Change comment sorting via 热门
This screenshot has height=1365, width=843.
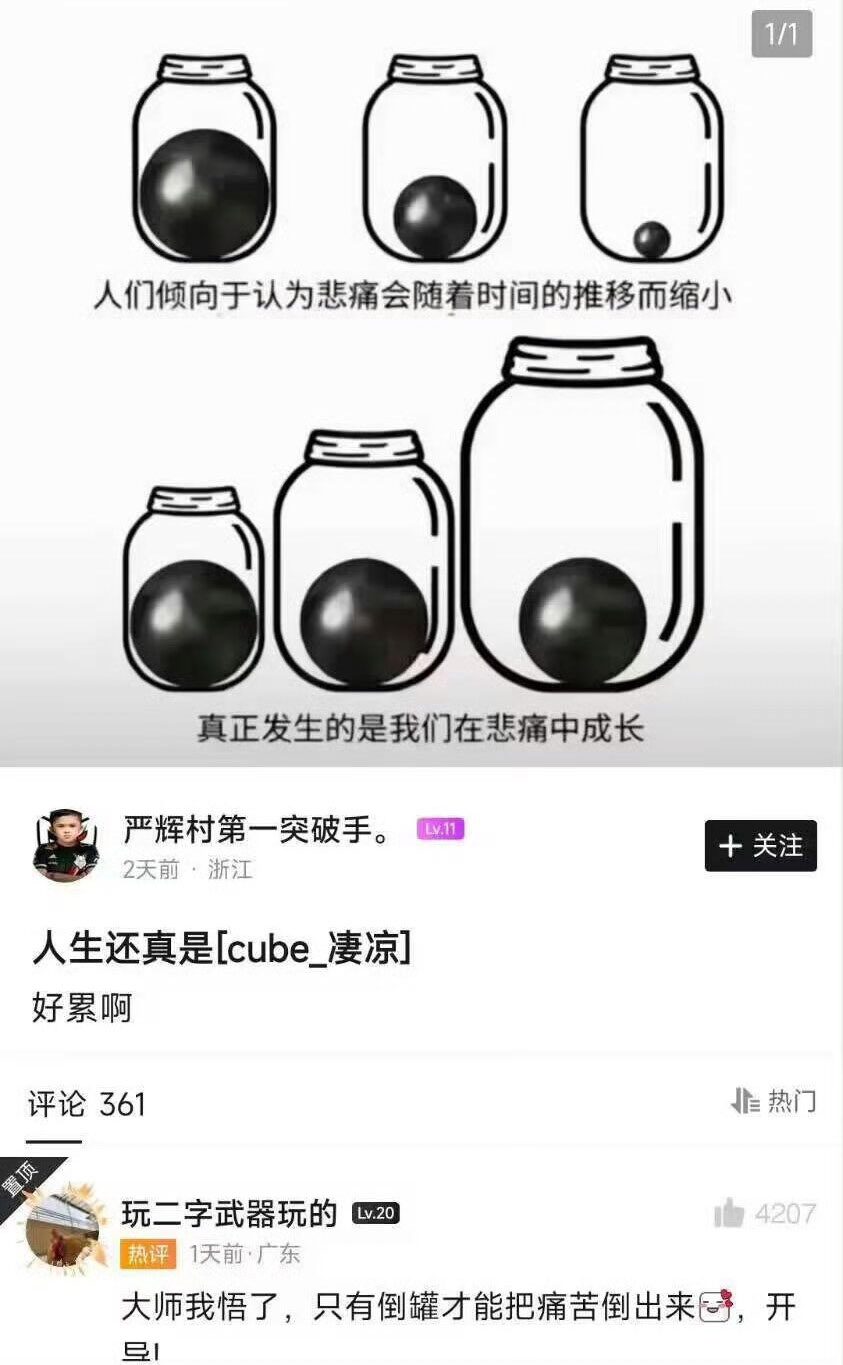tap(773, 1101)
